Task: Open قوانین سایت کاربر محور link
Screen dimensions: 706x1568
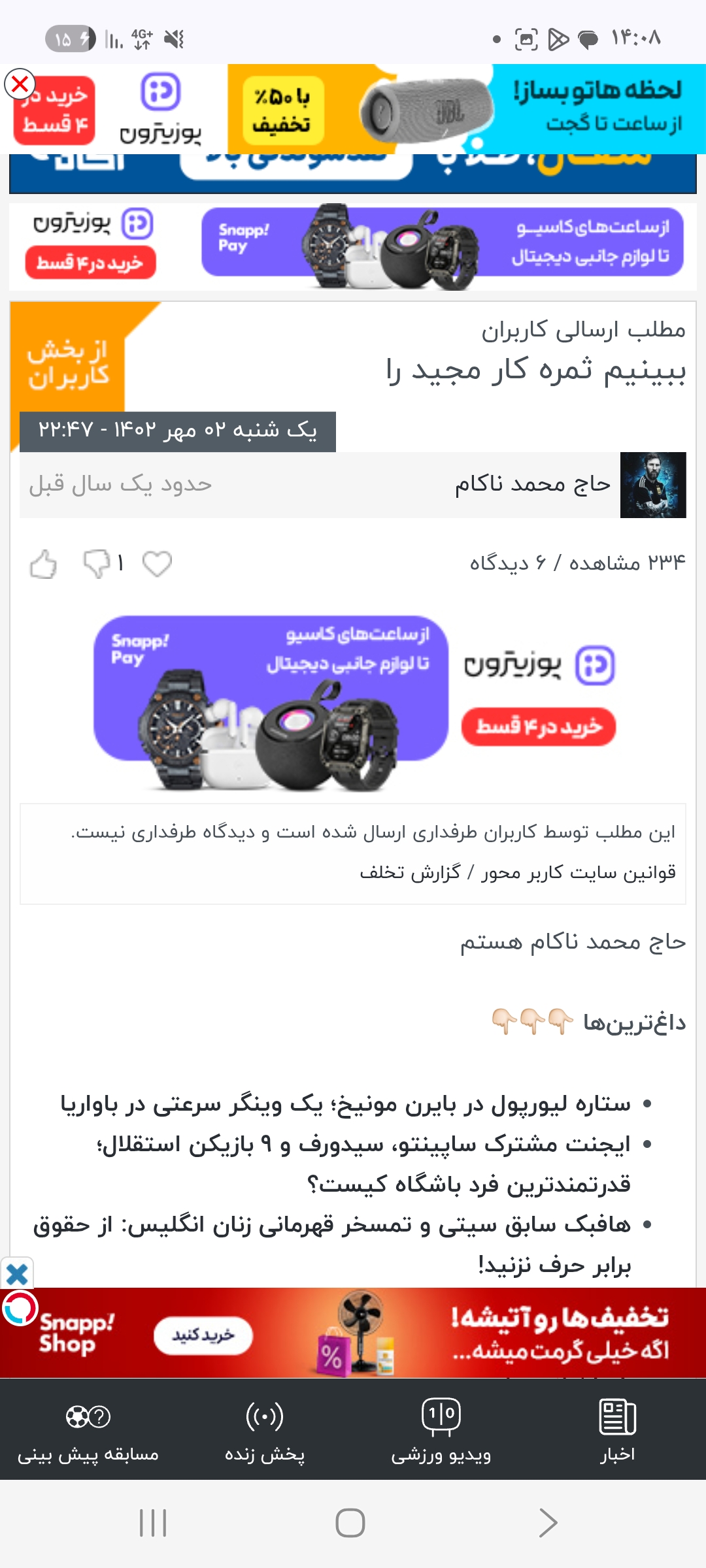Action: [579, 873]
